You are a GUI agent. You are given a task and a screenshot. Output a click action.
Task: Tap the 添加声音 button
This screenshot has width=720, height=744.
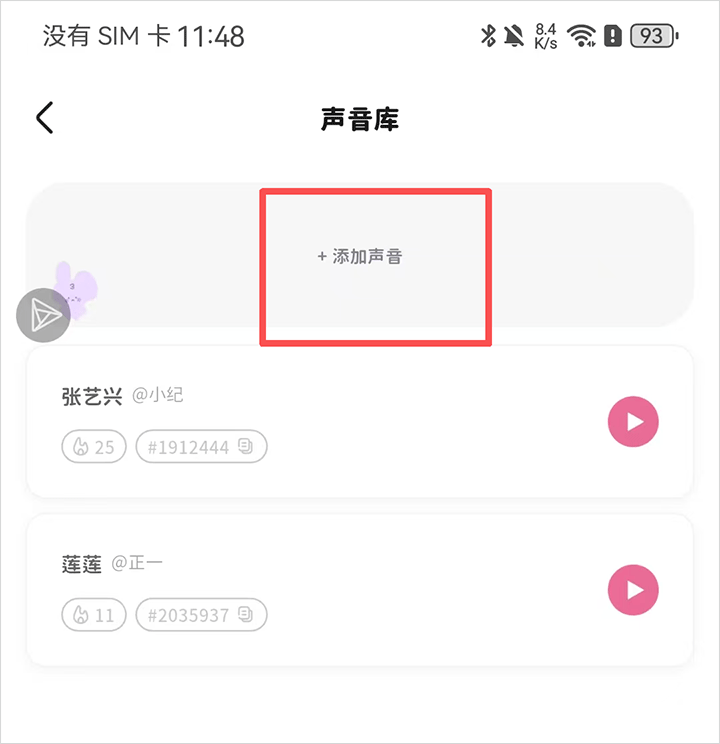click(360, 257)
